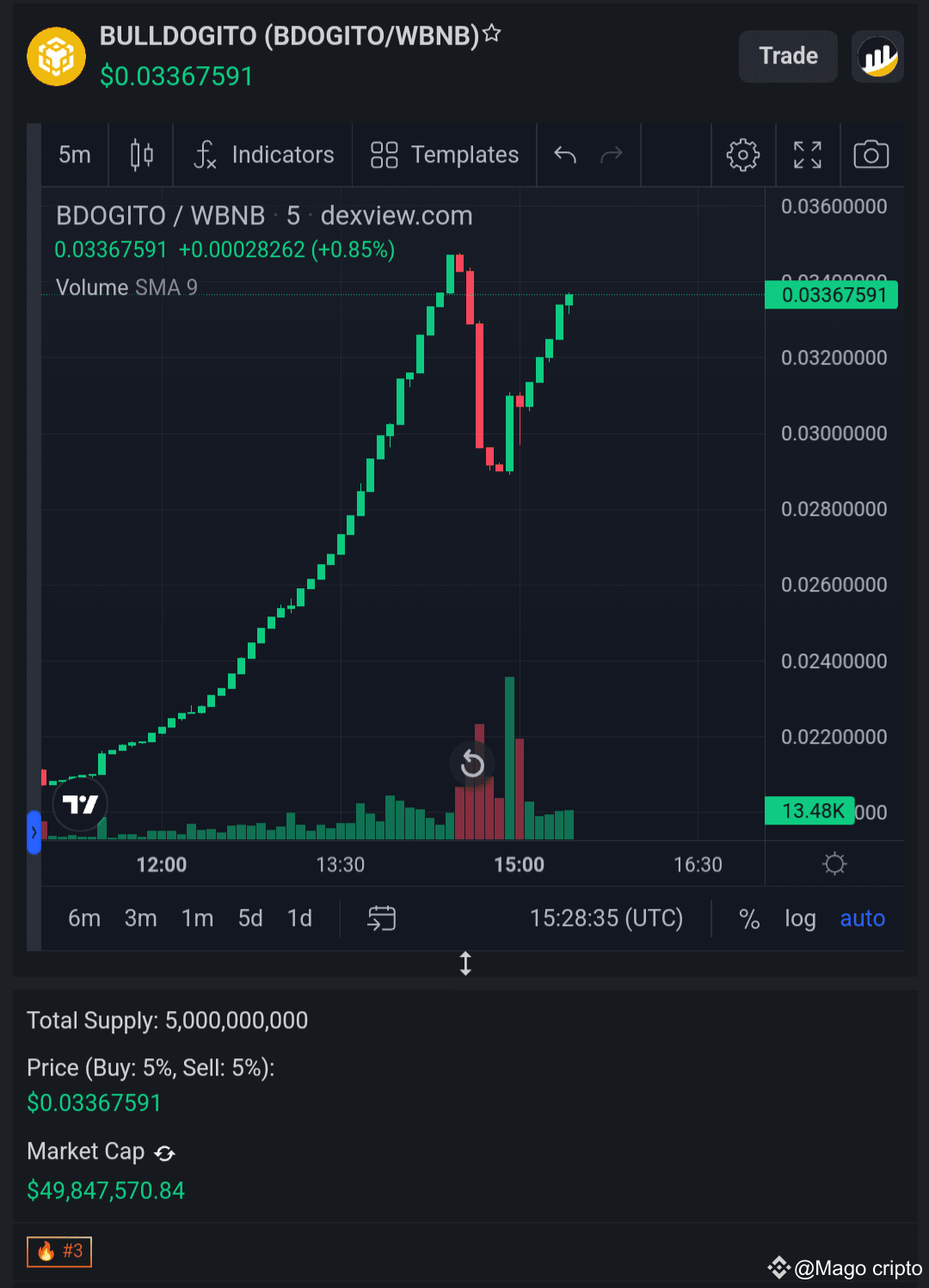
Task: Select the 1d range button
Action: coord(299,918)
